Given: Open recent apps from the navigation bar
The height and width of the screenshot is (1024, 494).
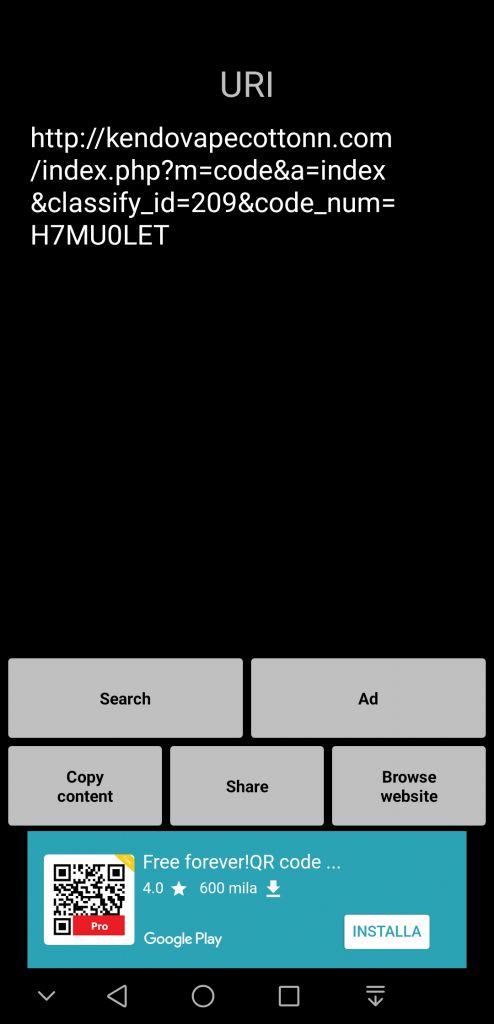Looking at the screenshot, I should pos(289,996).
